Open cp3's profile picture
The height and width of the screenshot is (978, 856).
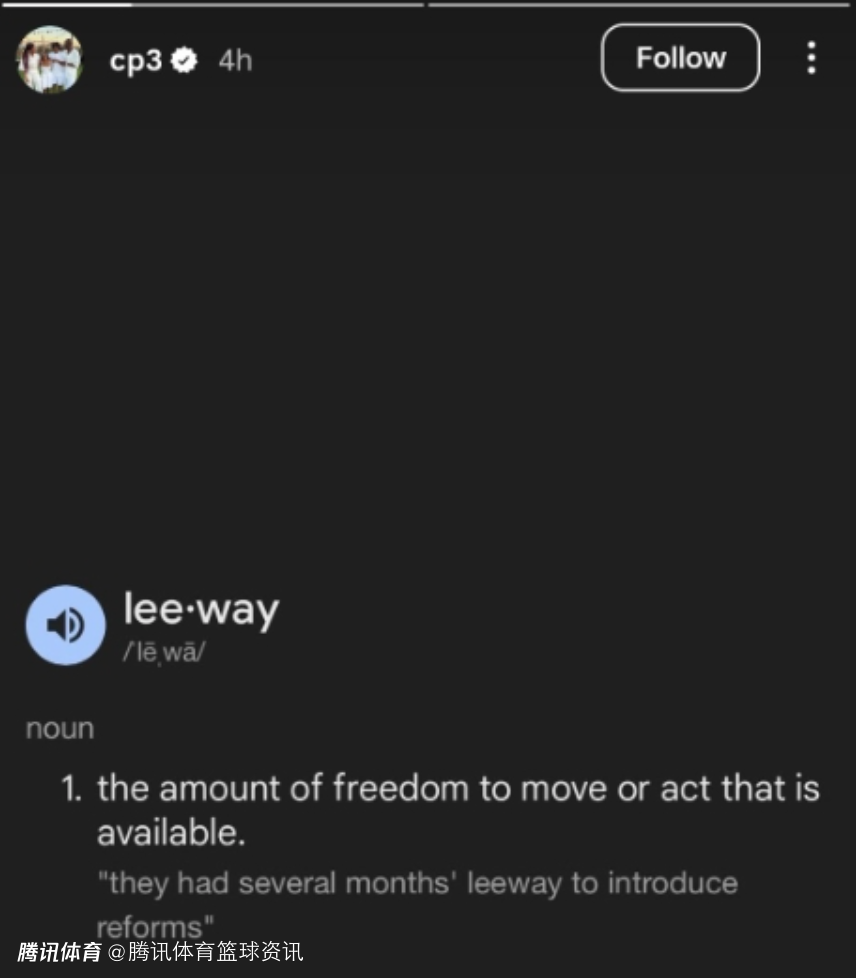(x=49, y=60)
